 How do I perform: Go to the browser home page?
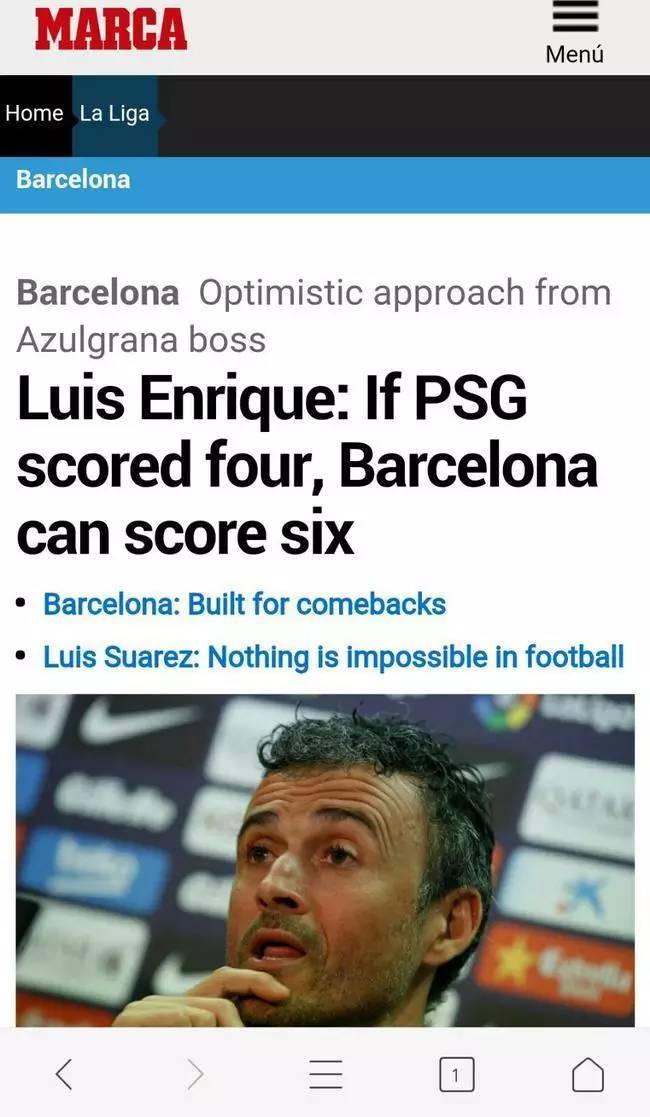pos(587,1075)
